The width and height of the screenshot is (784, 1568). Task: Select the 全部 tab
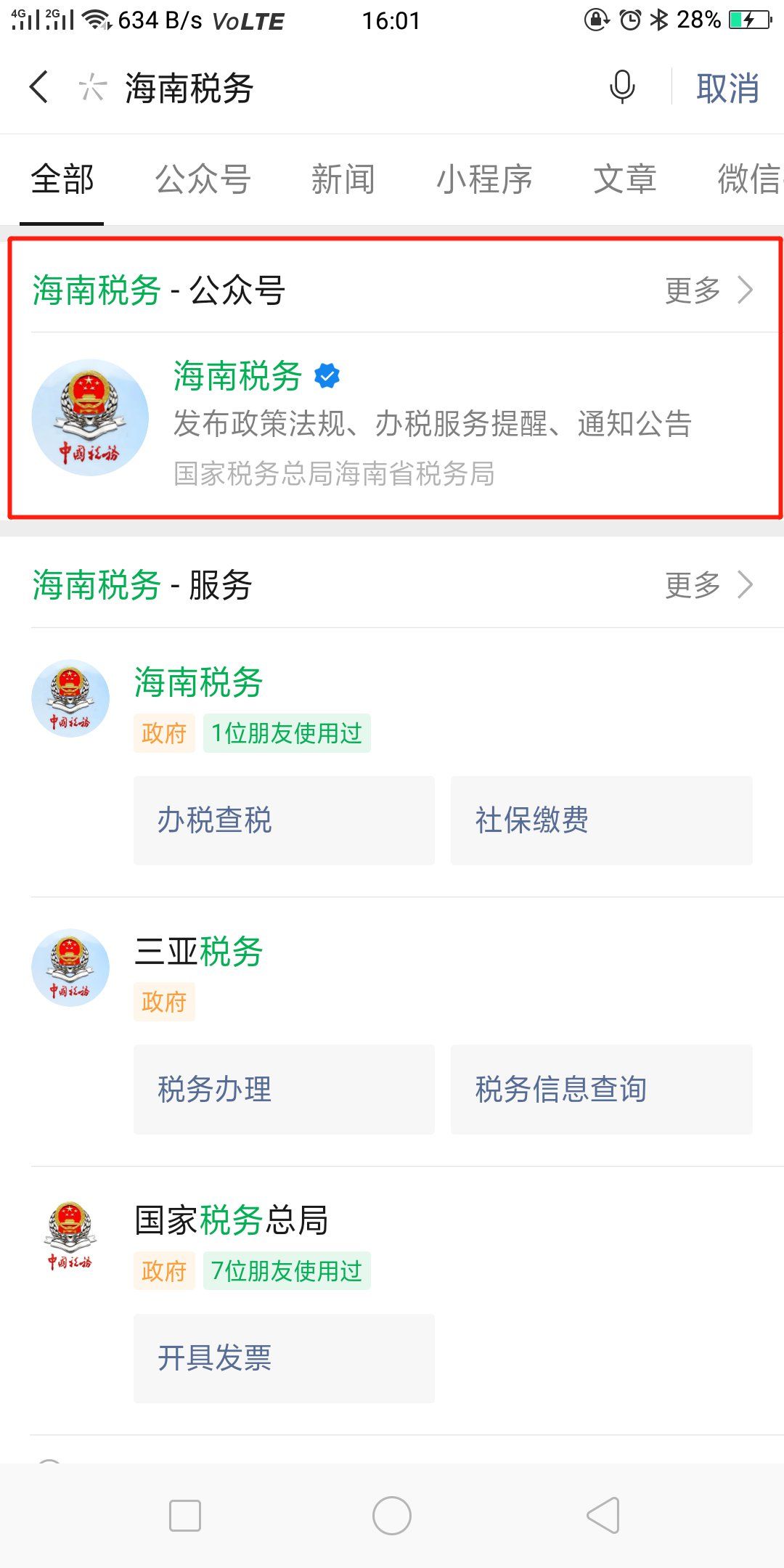point(62,179)
